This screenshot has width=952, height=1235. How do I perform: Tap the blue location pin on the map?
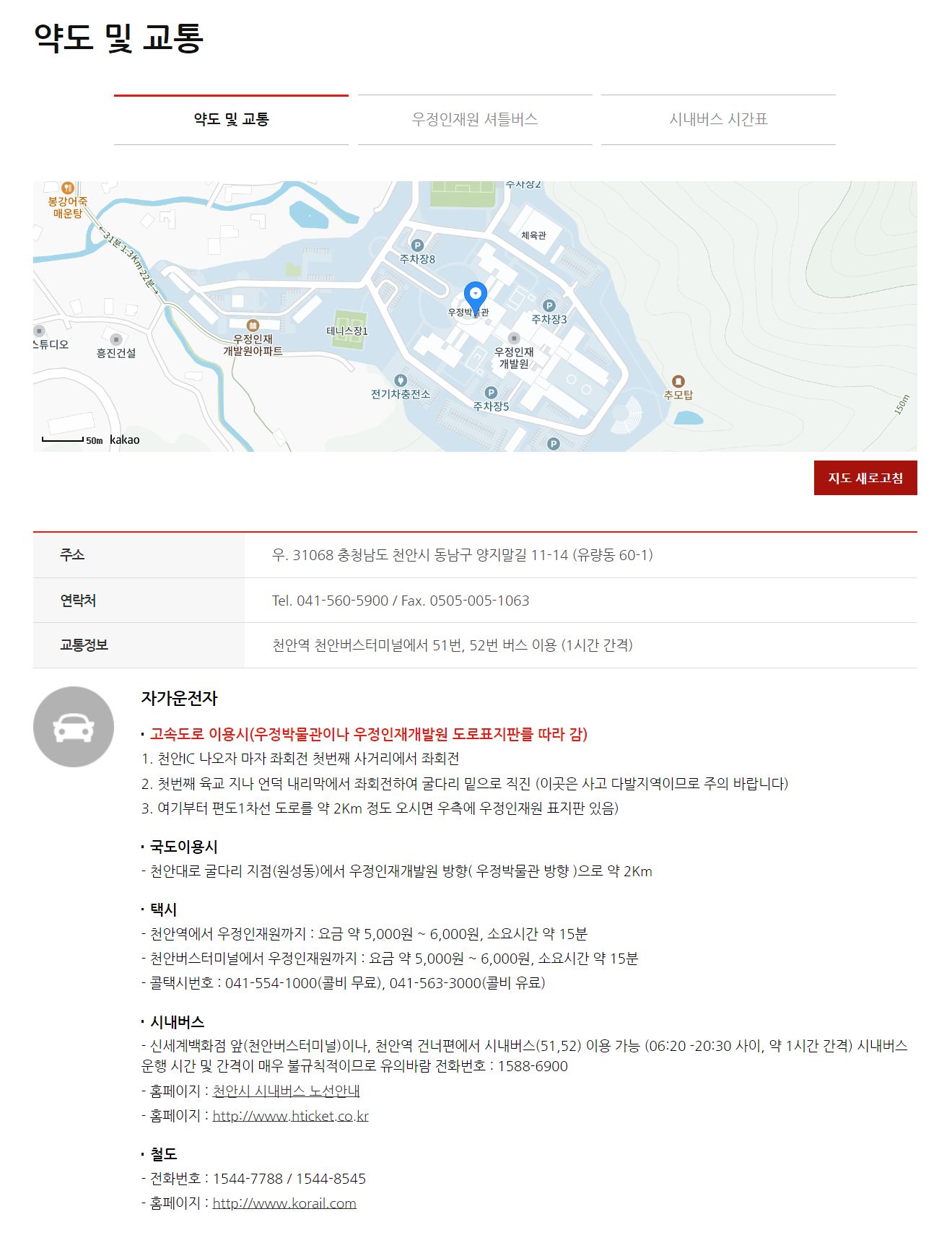pos(475,294)
